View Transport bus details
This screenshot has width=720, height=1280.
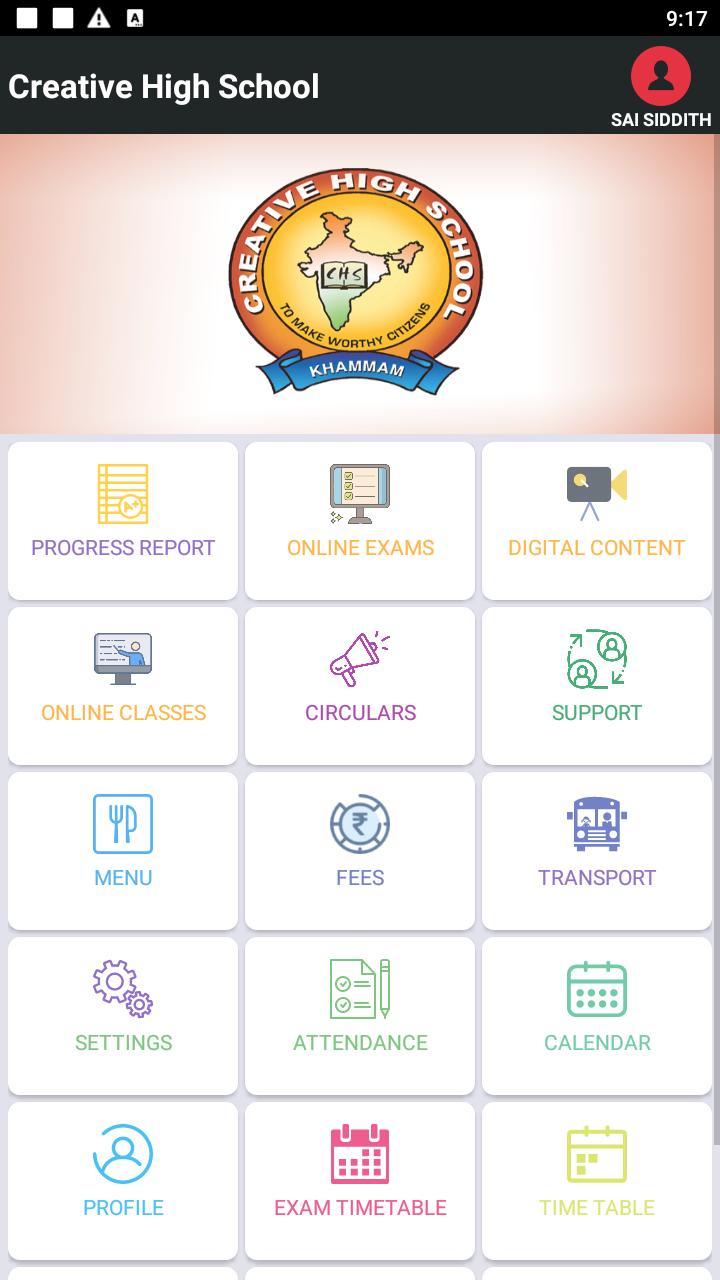pyautogui.click(x=597, y=850)
